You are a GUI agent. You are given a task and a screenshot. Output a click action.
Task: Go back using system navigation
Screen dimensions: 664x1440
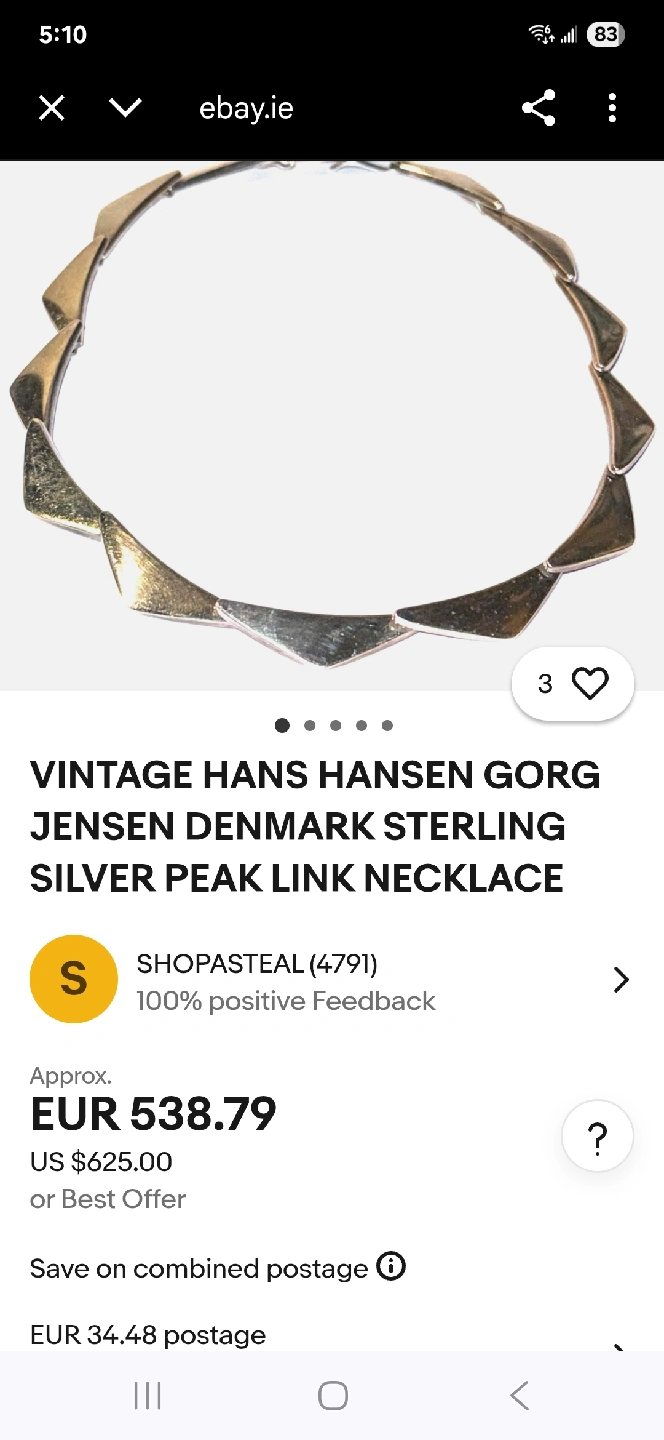[518, 1395]
